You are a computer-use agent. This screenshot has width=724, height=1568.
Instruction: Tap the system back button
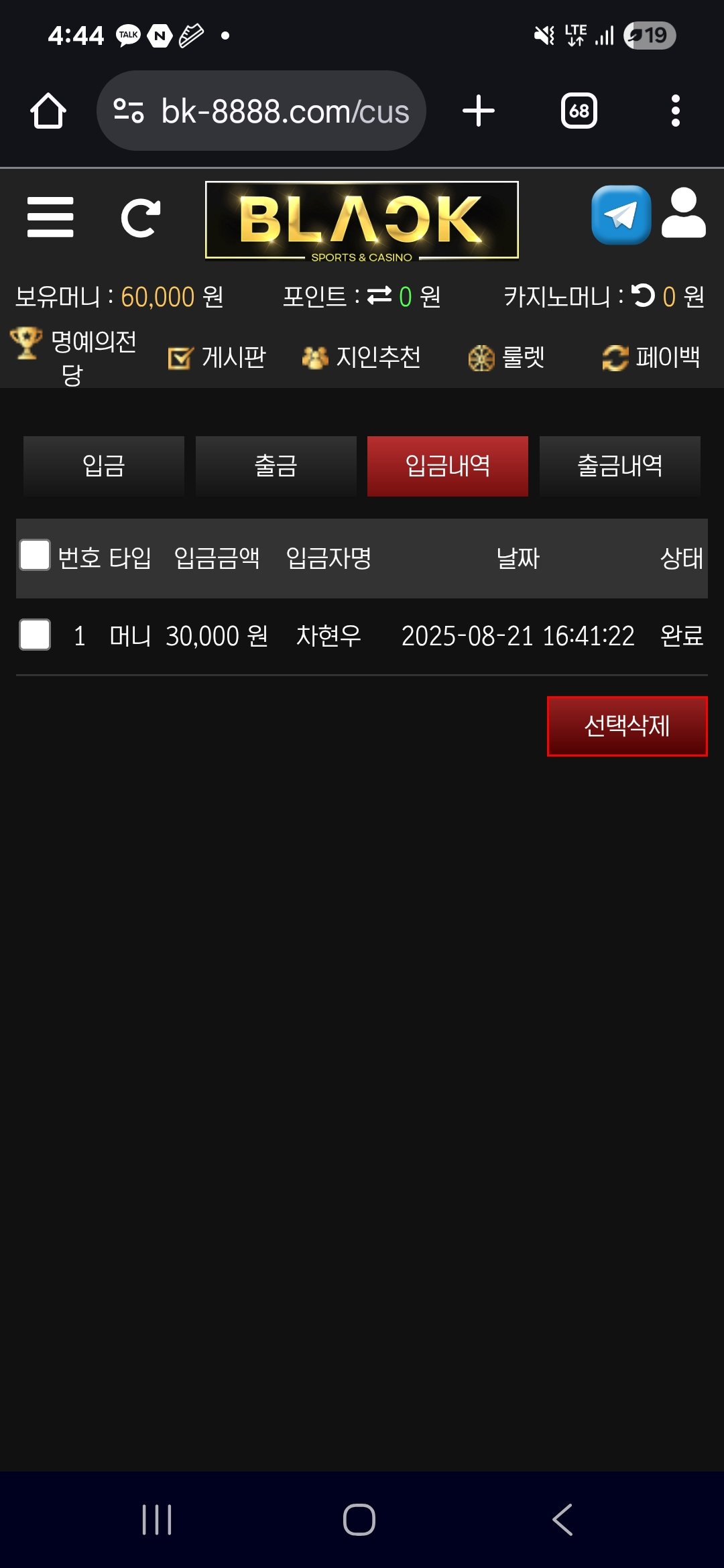pyautogui.click(x=562, y=1520)
